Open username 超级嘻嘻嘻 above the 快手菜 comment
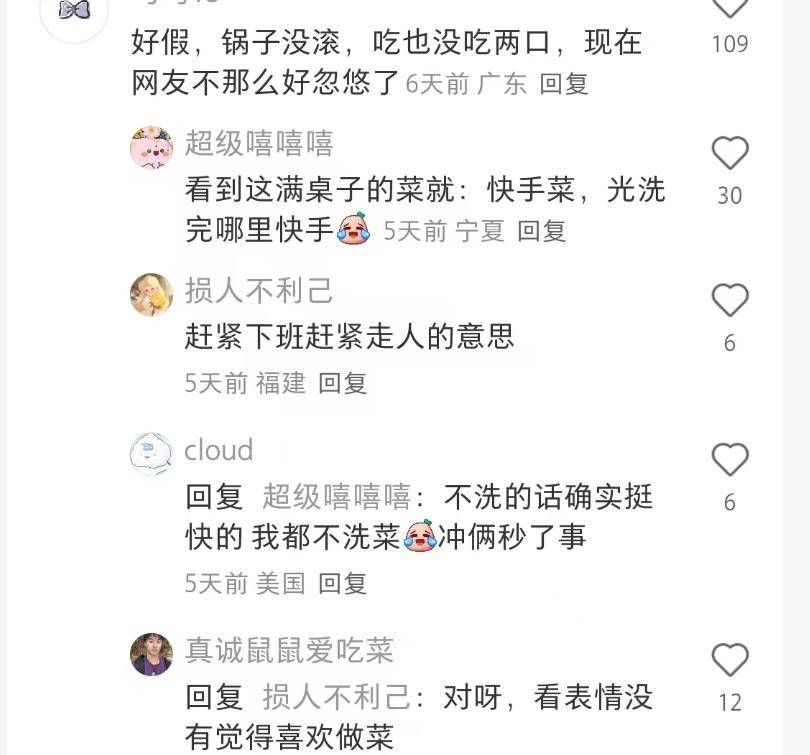 [259, 143]
